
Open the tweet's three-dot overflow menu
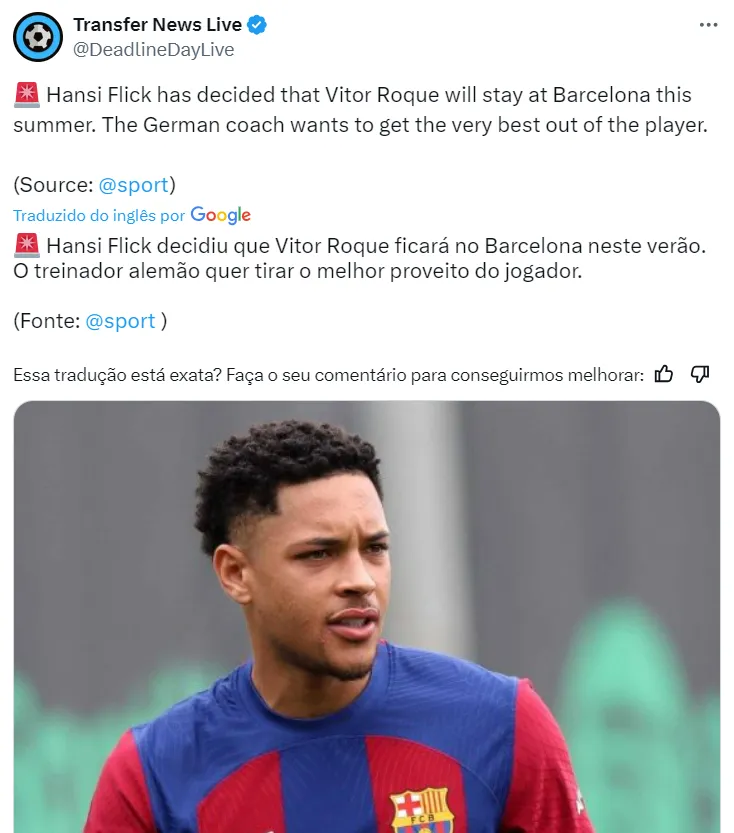[x=708, y=26]
